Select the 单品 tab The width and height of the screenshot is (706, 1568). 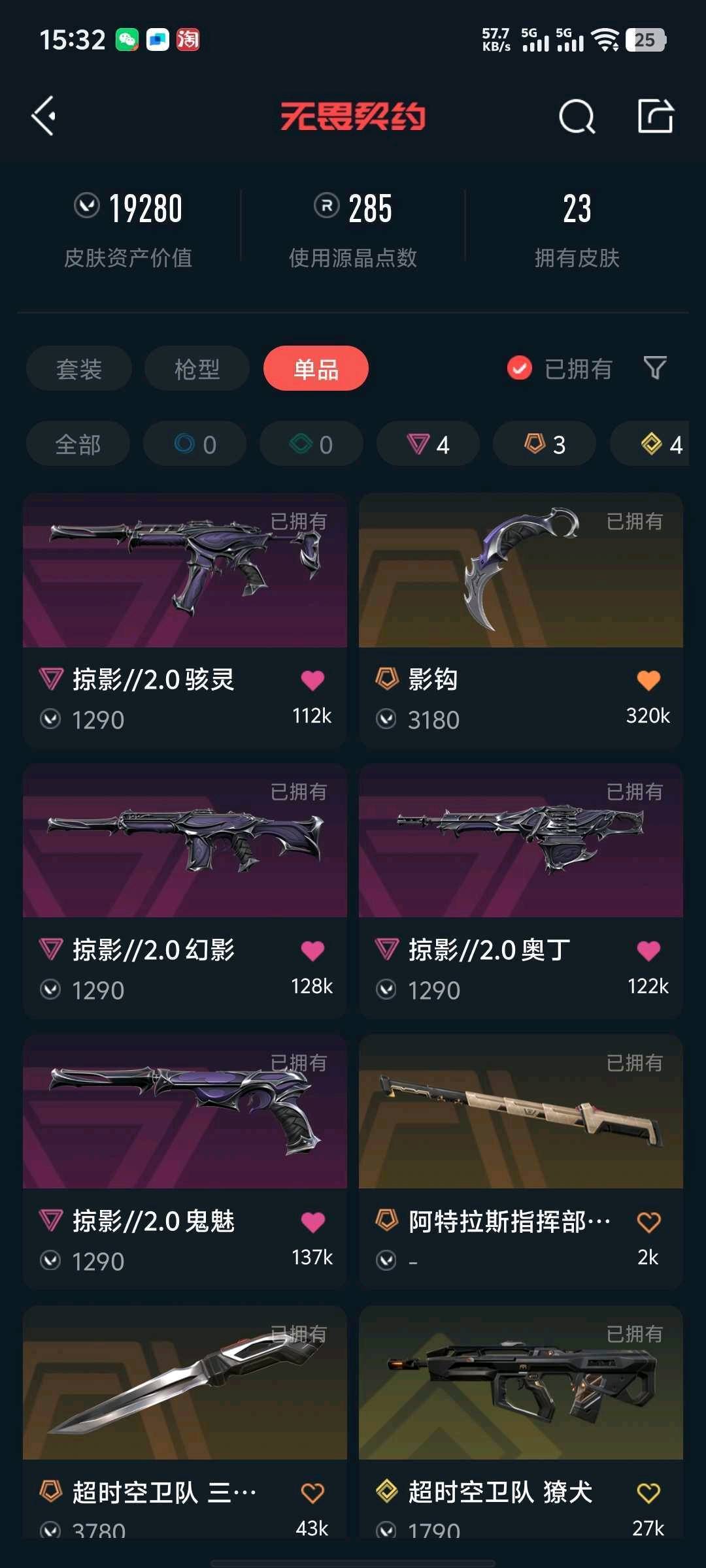pyautogui.click(x=316, y=368)
